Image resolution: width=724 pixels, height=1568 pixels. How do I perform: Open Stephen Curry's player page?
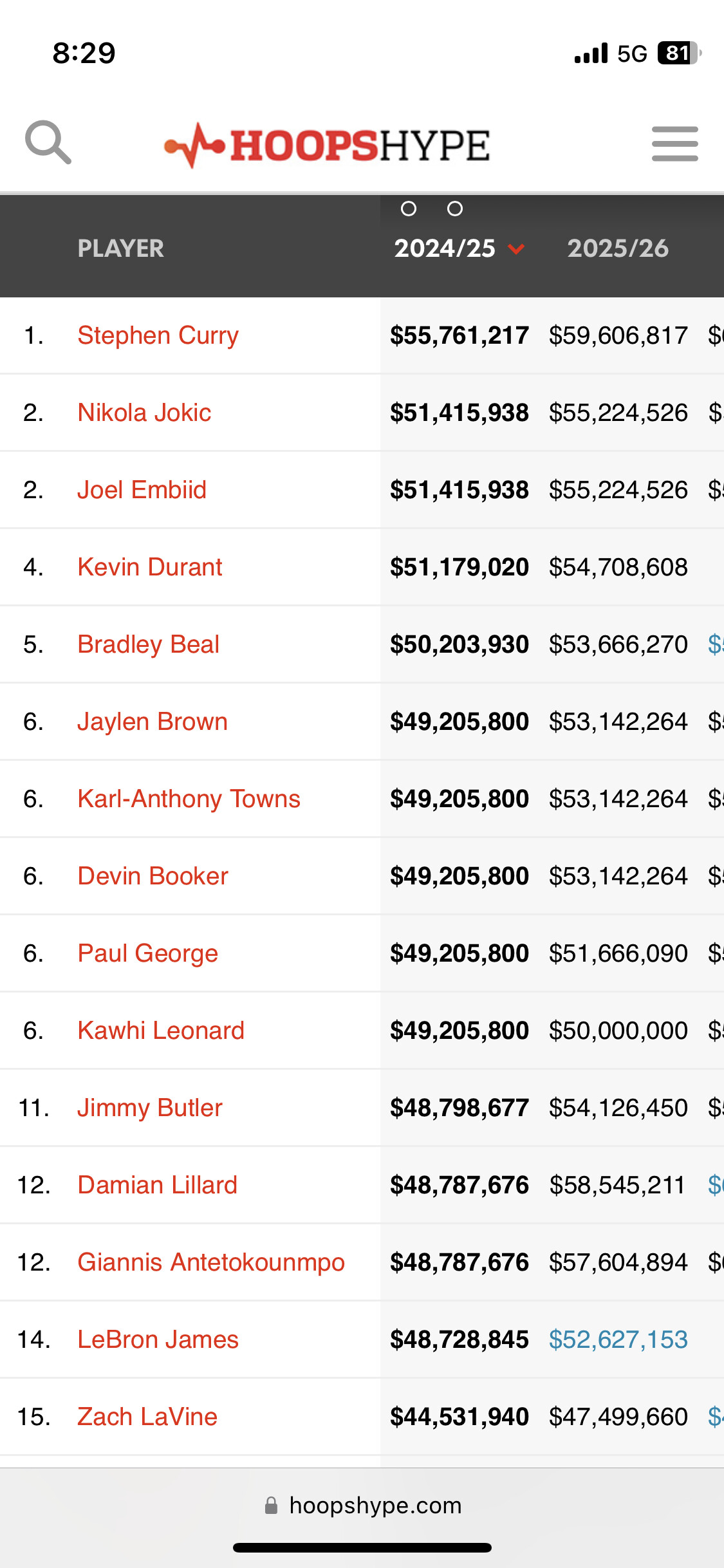[158, 335]
